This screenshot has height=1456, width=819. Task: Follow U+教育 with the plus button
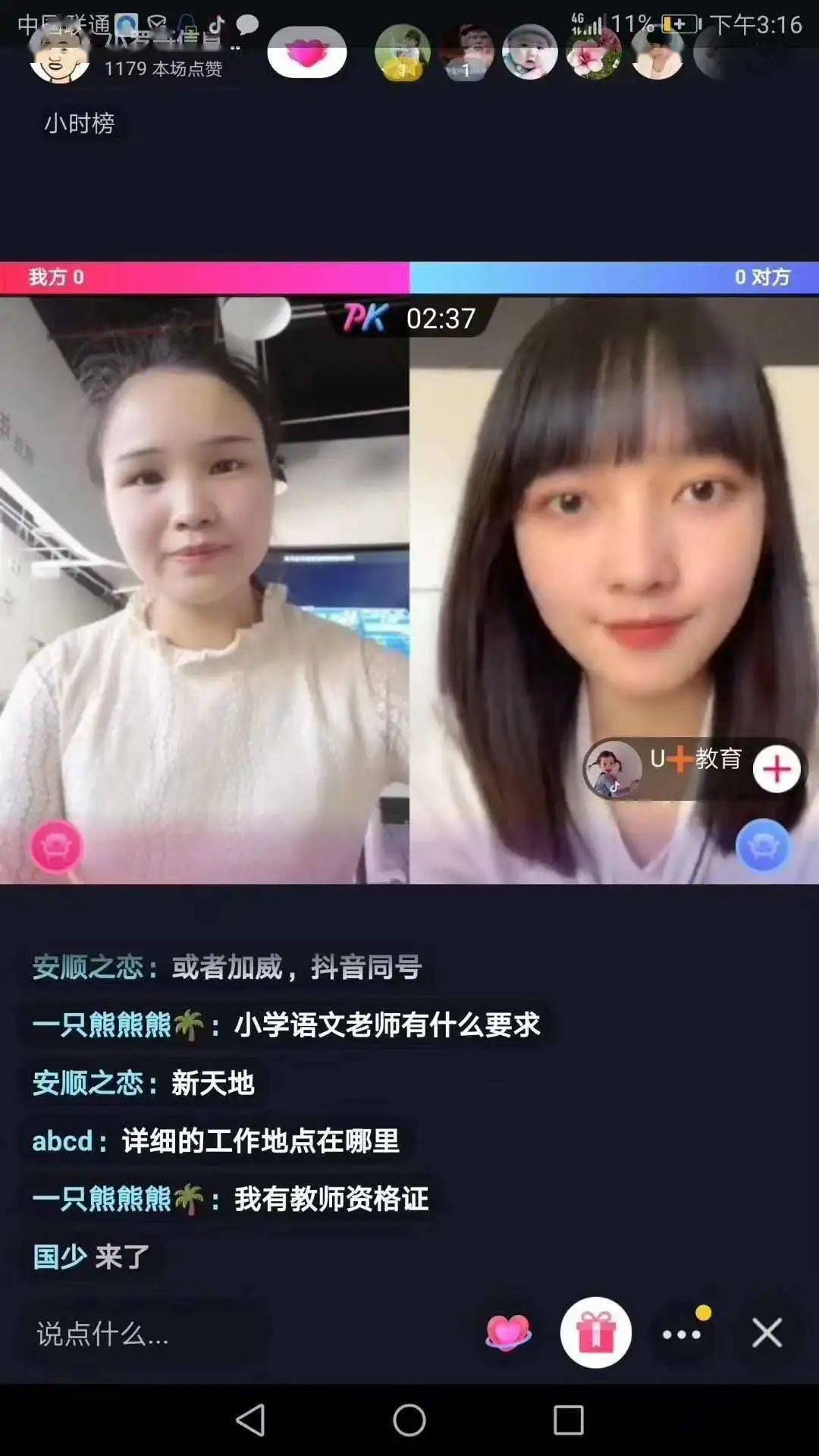pos(777,769)
